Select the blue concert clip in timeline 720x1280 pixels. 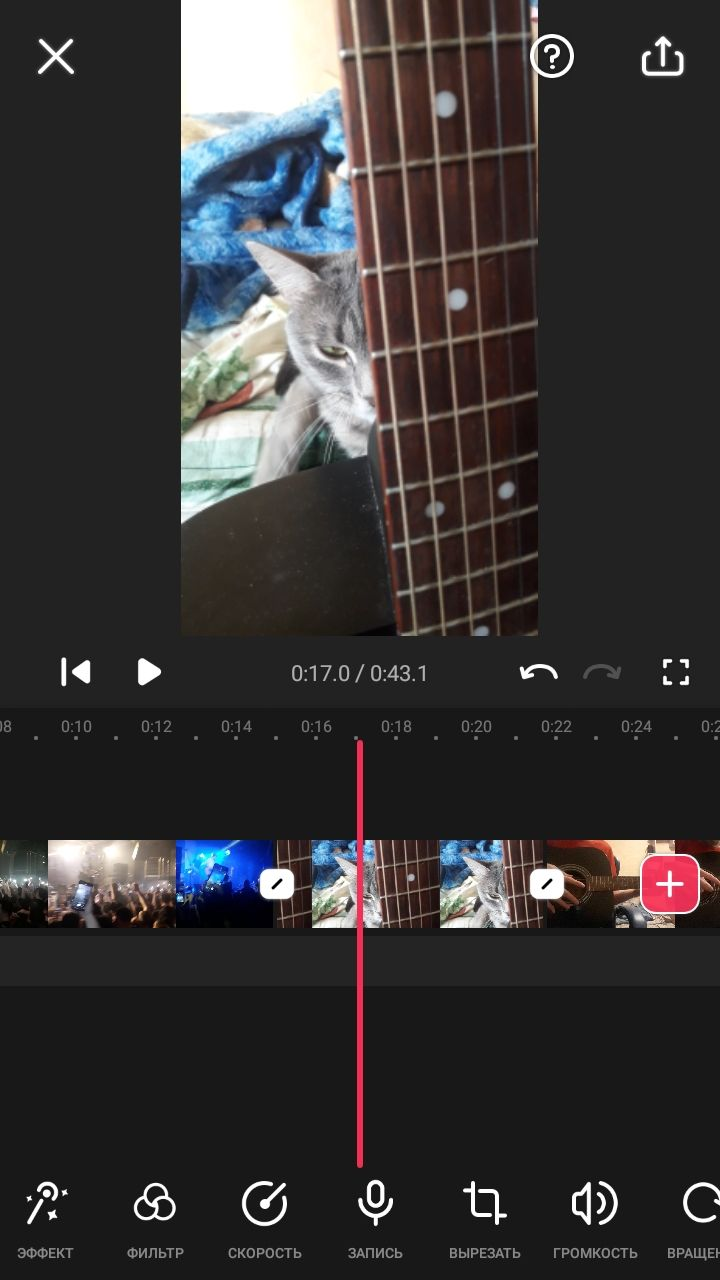click(224, 884)
